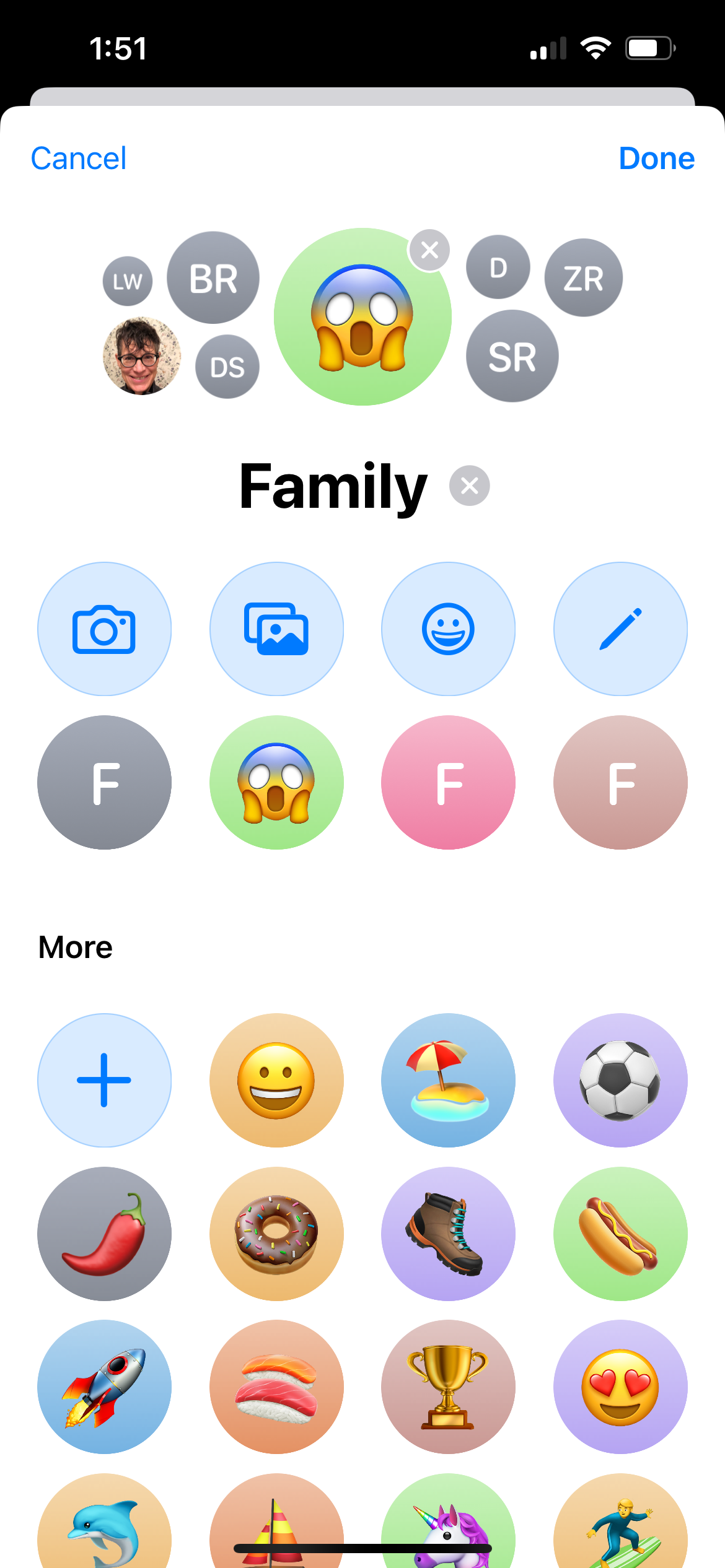725x1568 pixels.
Task: Edit the Family group name field
Action: [x=333, y=487]
